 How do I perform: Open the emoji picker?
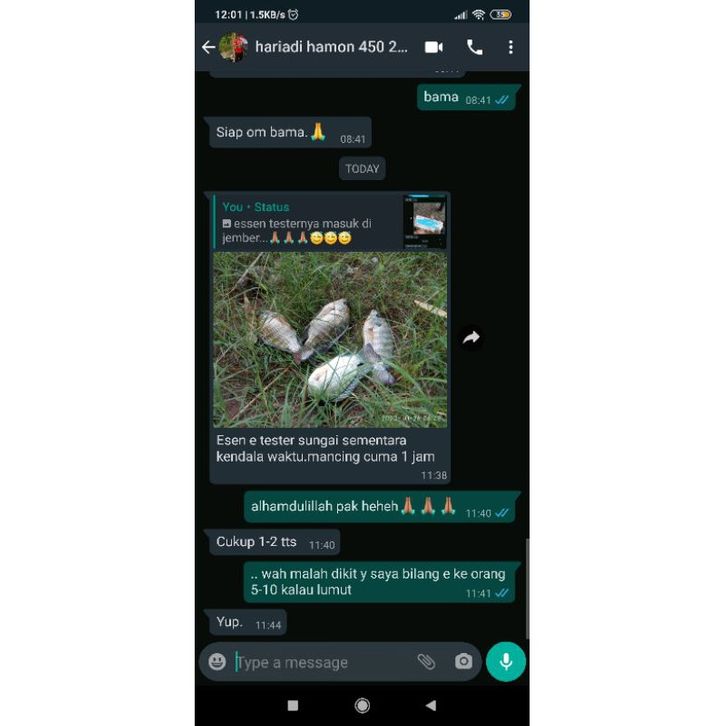tap(217, 662)
